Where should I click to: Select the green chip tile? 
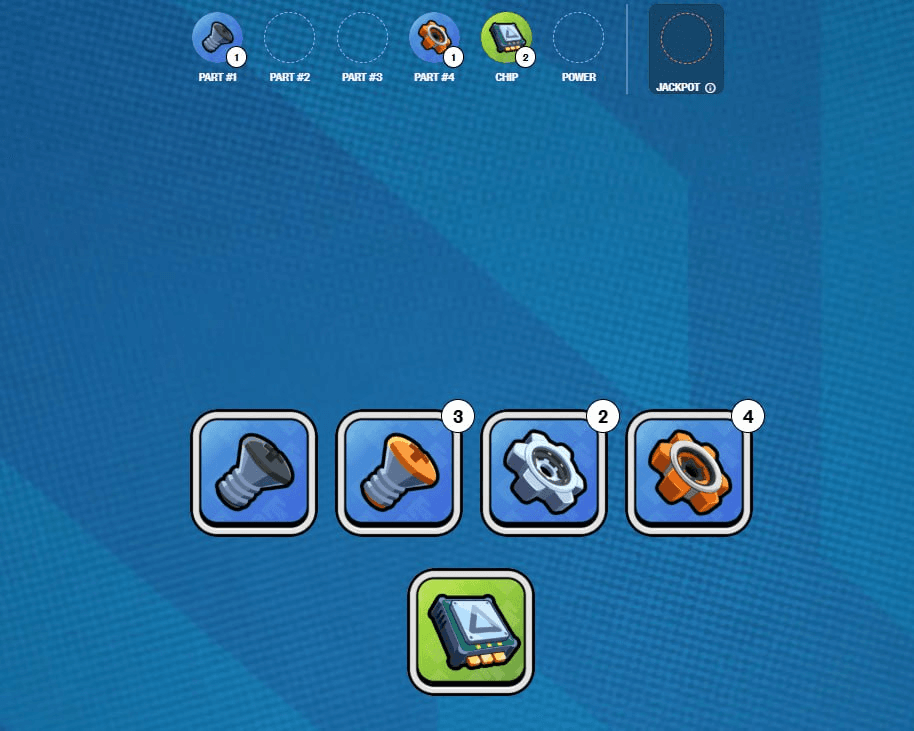click(x=471, y=632)
